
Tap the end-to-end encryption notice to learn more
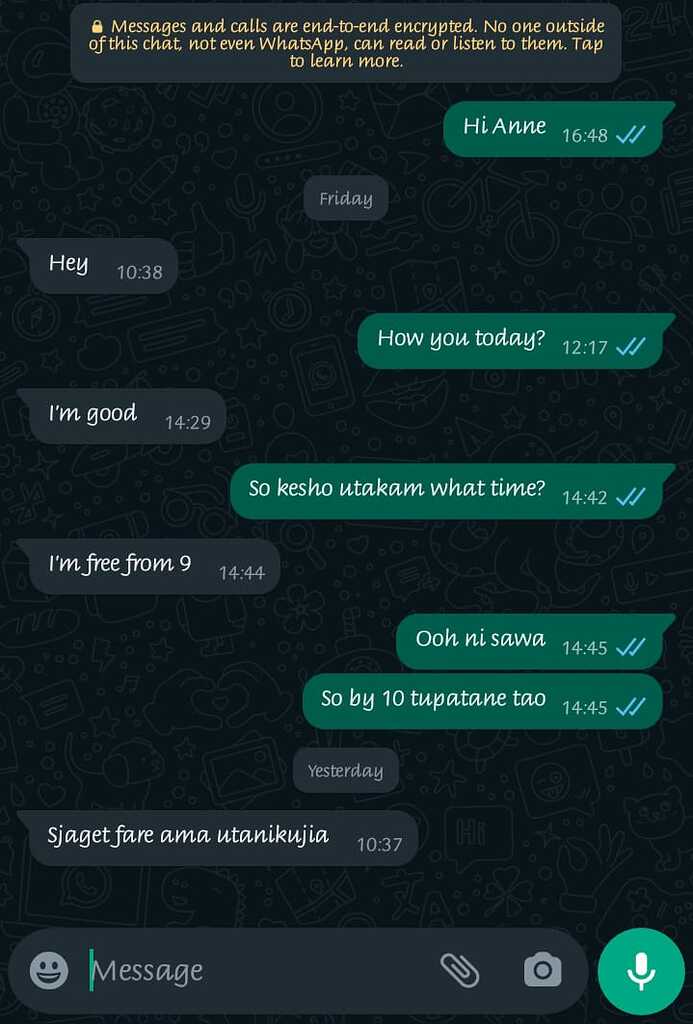point(346,44)
